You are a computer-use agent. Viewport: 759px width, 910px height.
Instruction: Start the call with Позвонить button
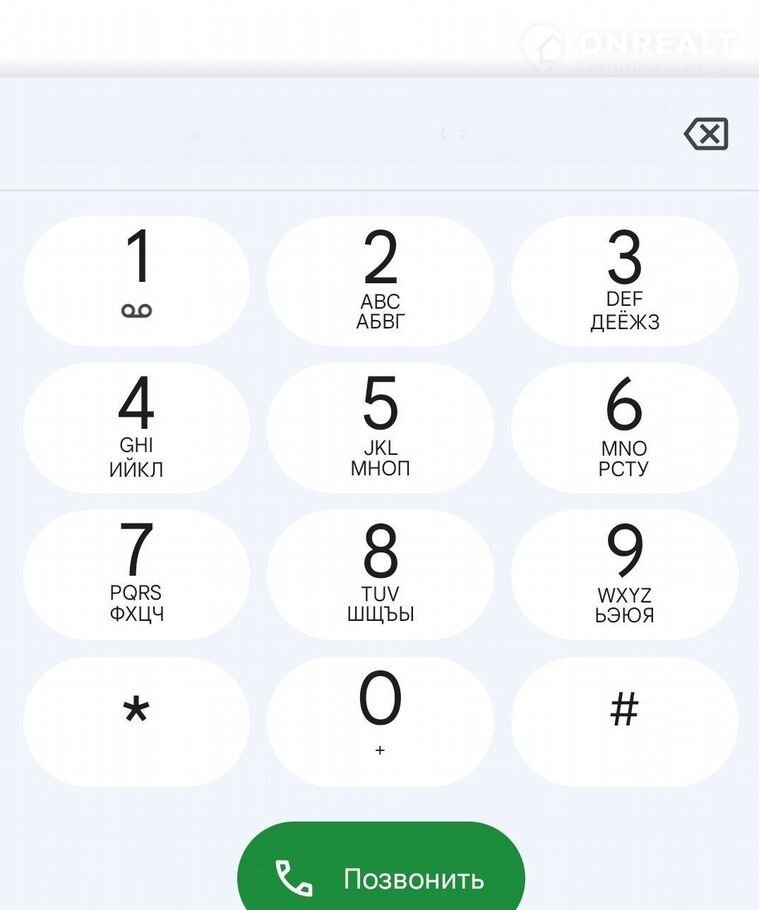coord(381,877)
